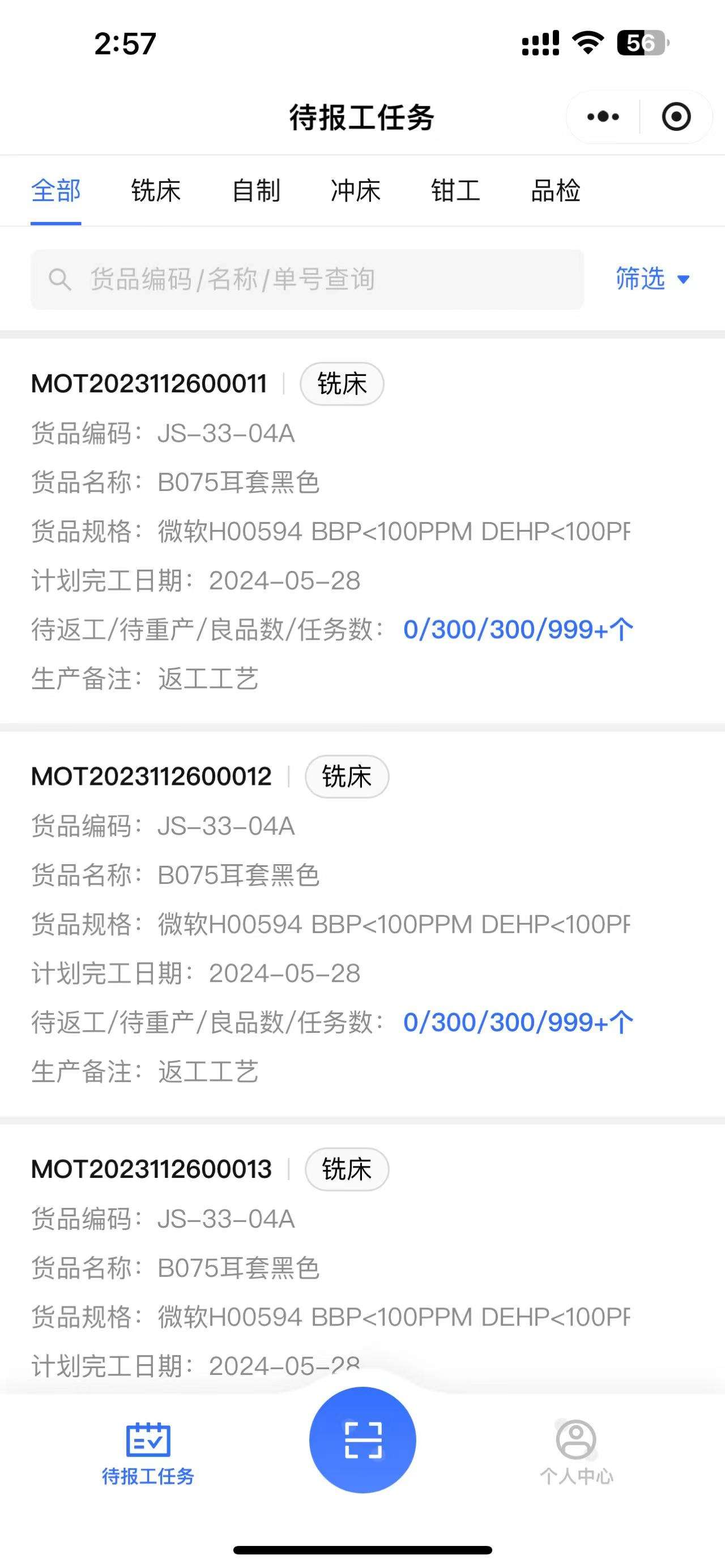Select the 自制 tab
Image resolution: width=725 pixels, height=1568 pixels.
pyautogui.click(x=256, y=191)
